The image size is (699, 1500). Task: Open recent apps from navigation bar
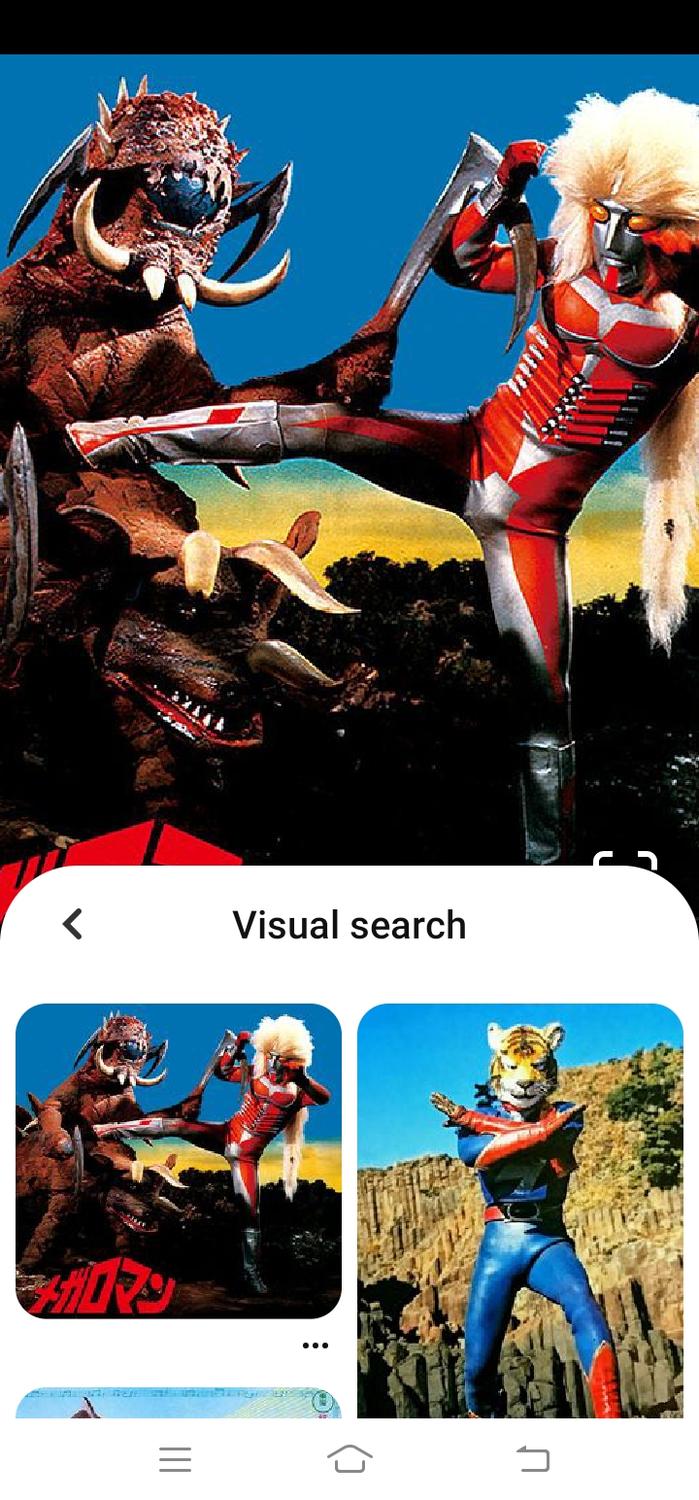point(175,1460)
